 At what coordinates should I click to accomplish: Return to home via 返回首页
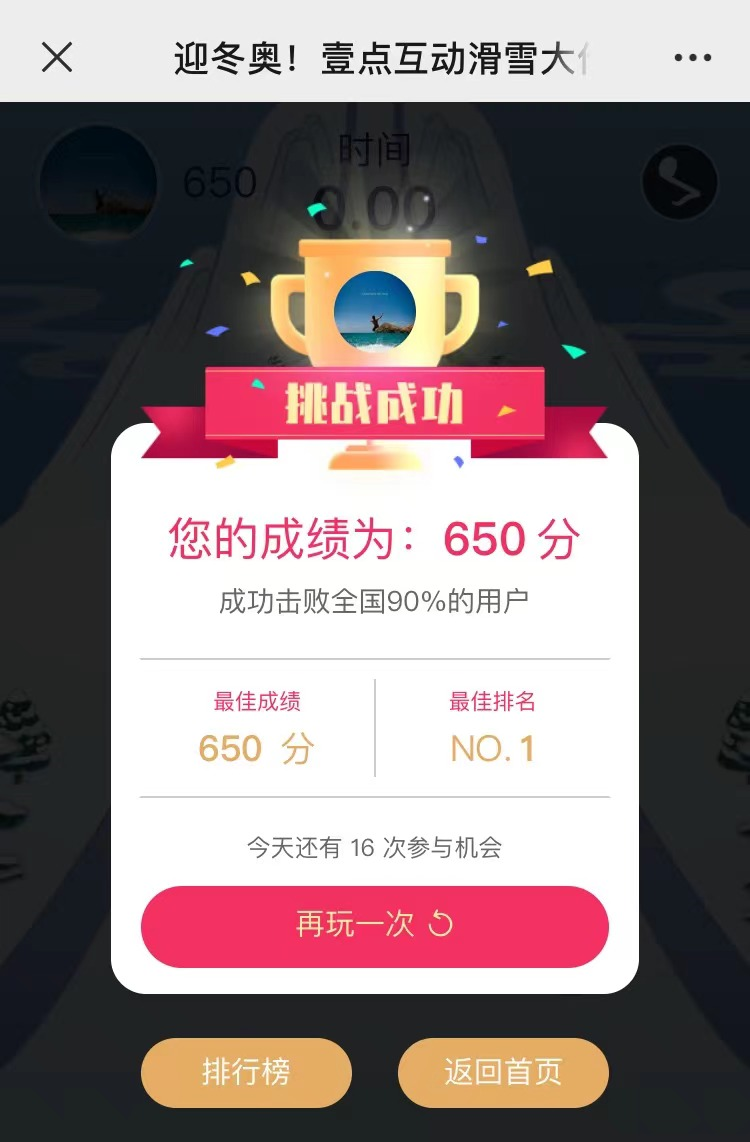coord(503,1073)
